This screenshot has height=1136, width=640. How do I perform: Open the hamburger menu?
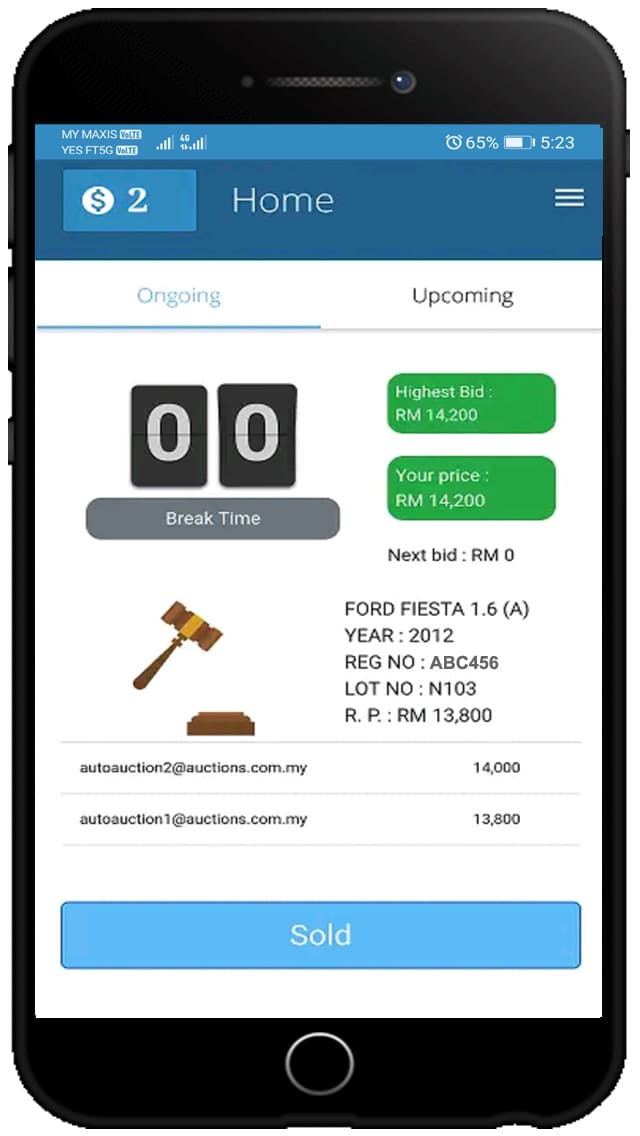(x=569, y=198)
